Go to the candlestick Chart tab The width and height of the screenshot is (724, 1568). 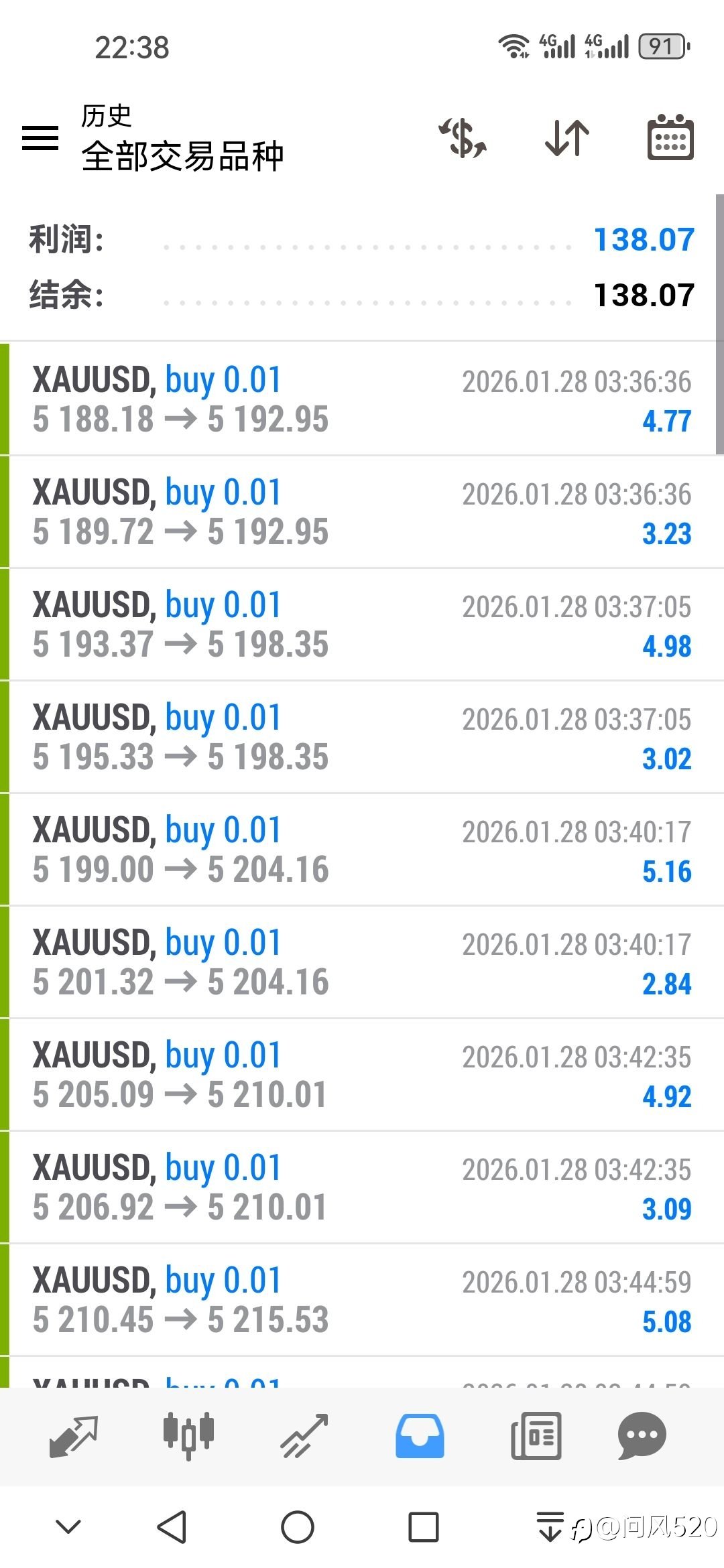188,1436
